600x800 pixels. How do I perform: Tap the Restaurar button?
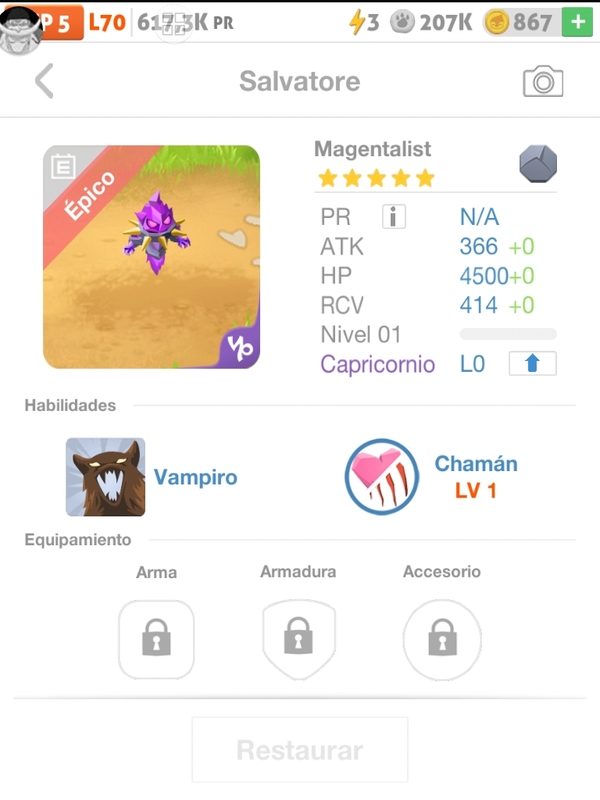(x=300, y=749)
